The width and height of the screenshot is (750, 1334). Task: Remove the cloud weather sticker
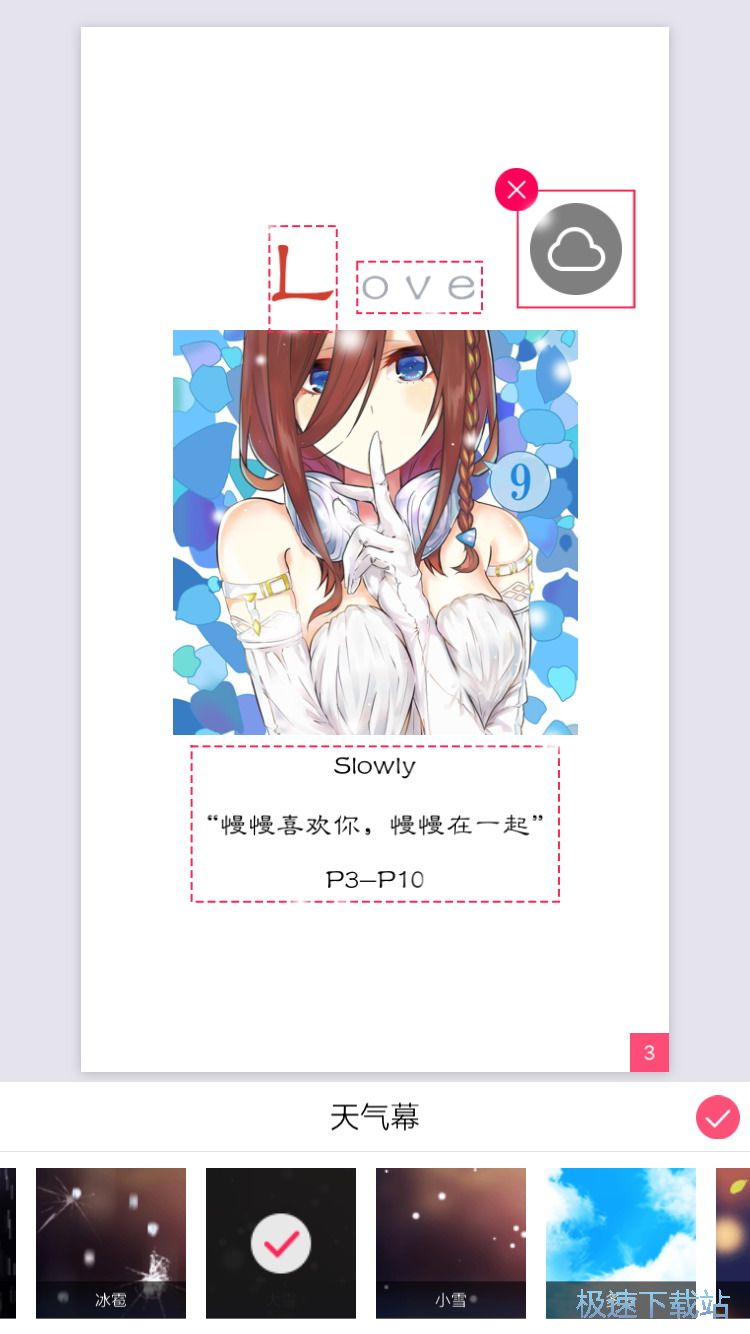[516, 190]
